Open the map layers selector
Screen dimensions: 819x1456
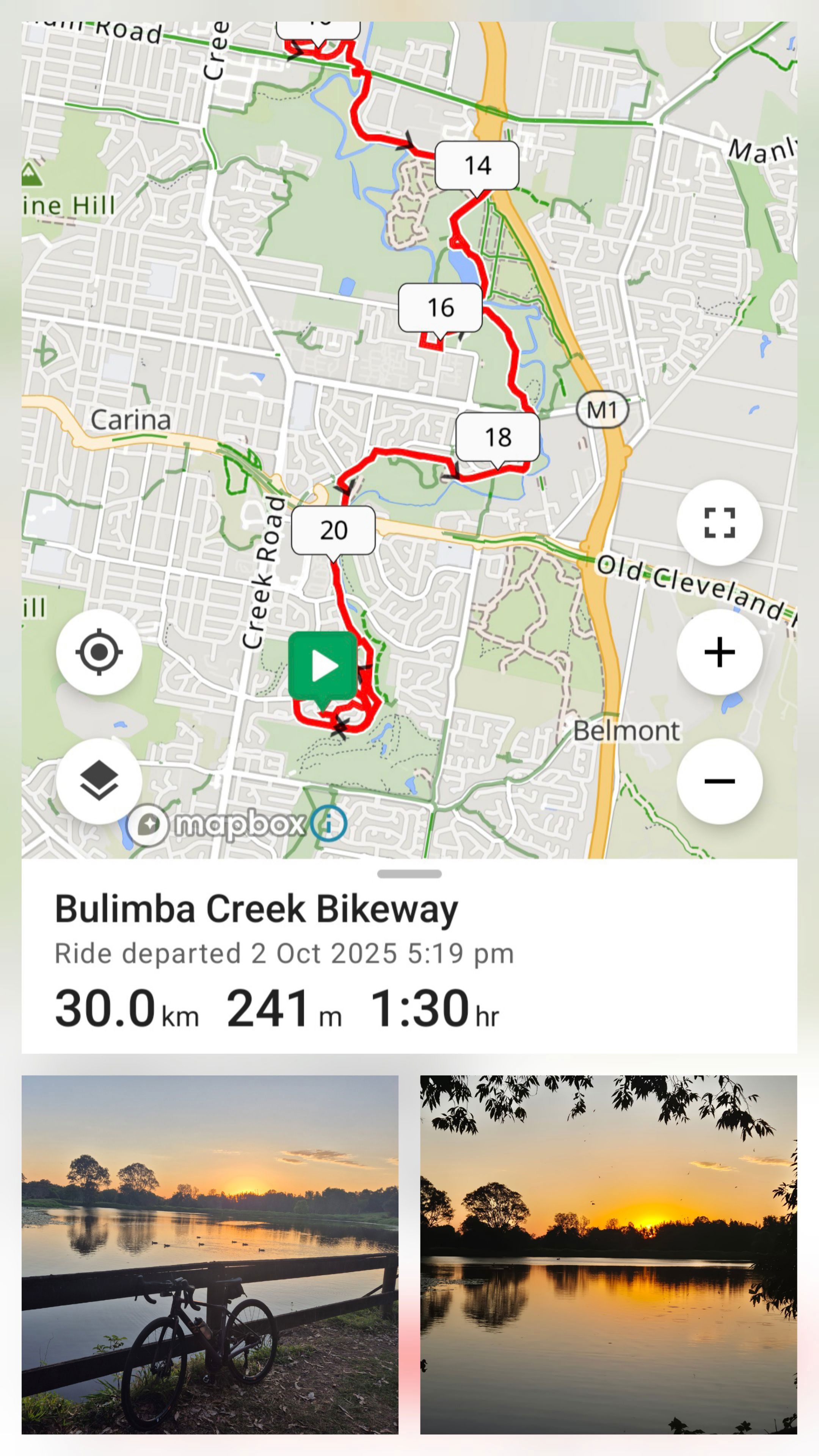99,781
